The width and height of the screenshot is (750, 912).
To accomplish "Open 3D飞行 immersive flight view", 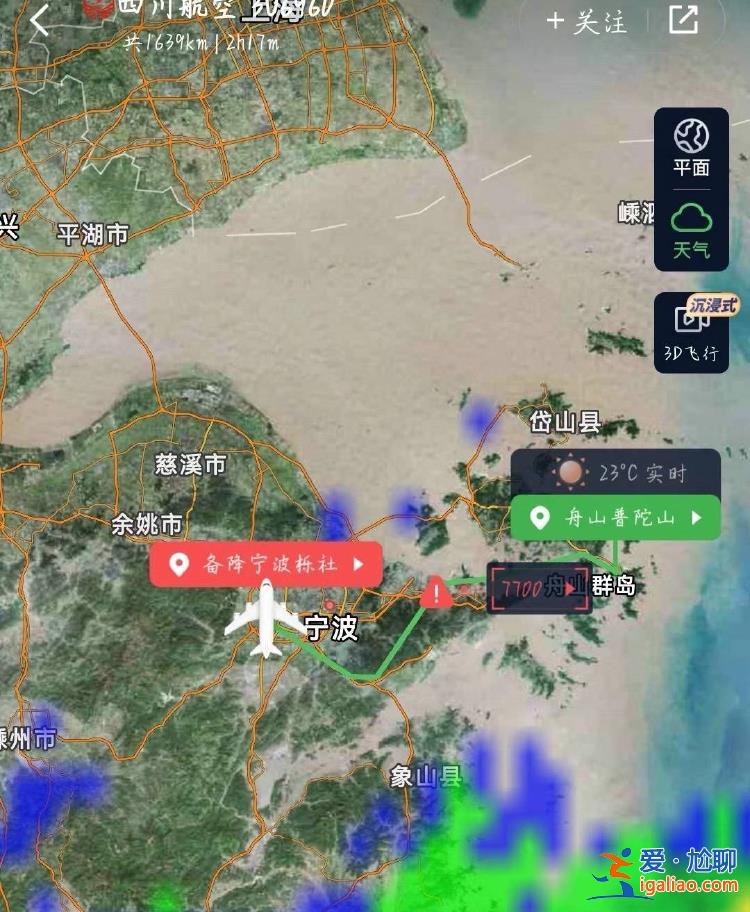I will [x=691, y=333].
